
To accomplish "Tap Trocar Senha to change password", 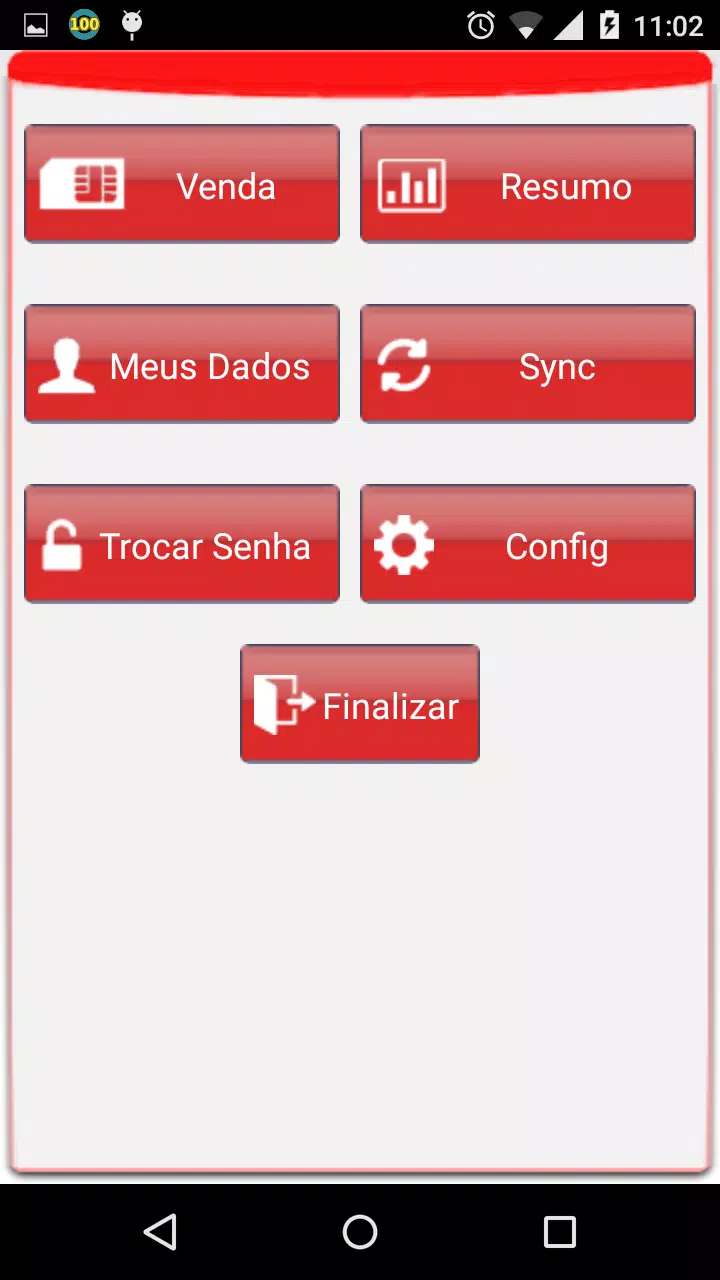I will 182,544.
